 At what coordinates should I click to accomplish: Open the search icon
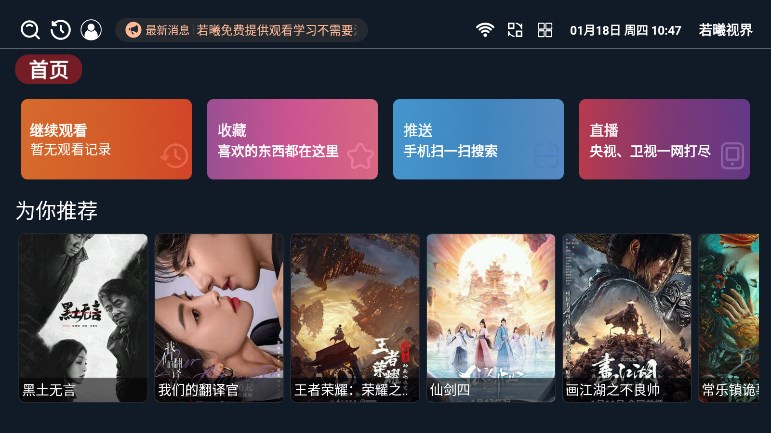pos(30,30)
